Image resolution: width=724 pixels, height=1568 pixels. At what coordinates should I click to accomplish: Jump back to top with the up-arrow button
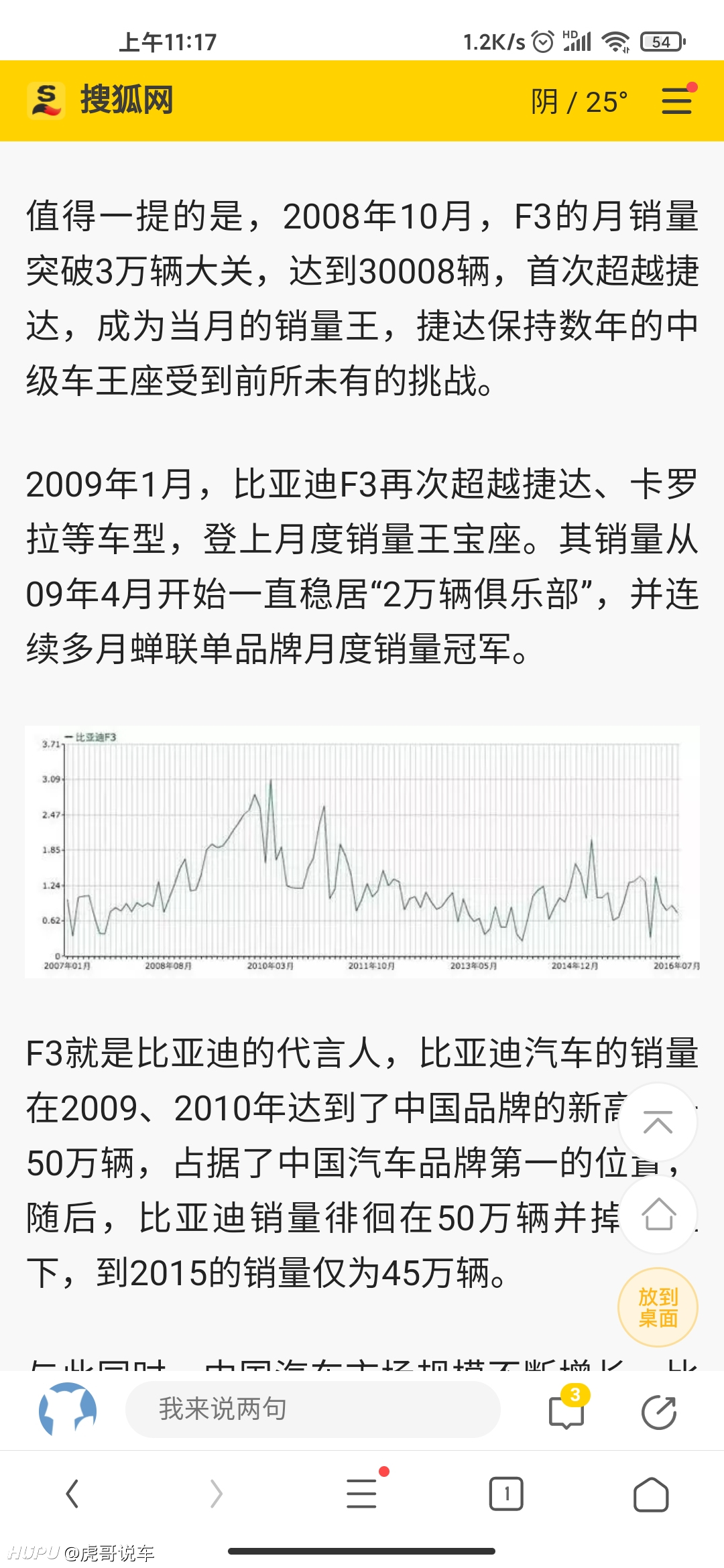[658, 1122]
